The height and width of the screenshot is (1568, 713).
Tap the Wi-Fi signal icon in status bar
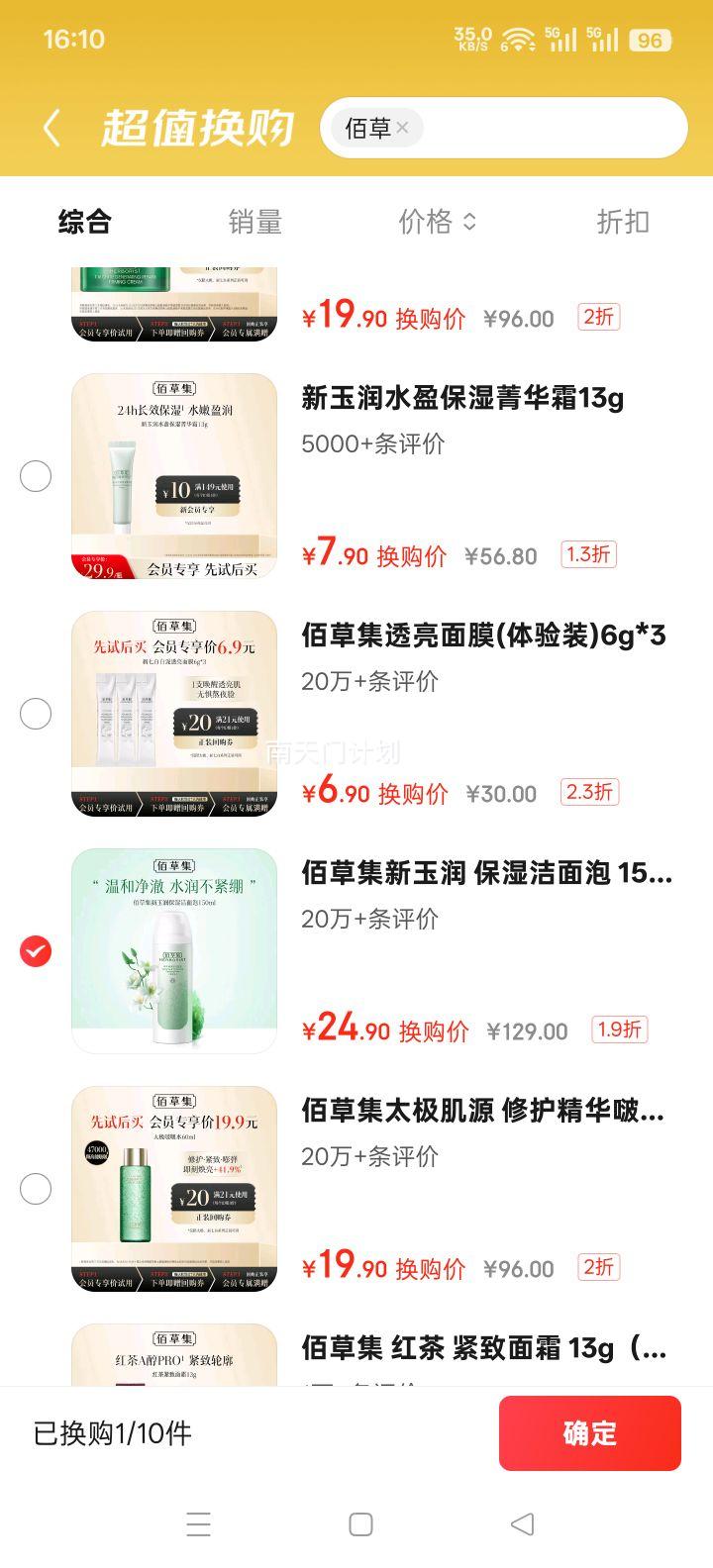pyautogui.click(x=516, y=40)
